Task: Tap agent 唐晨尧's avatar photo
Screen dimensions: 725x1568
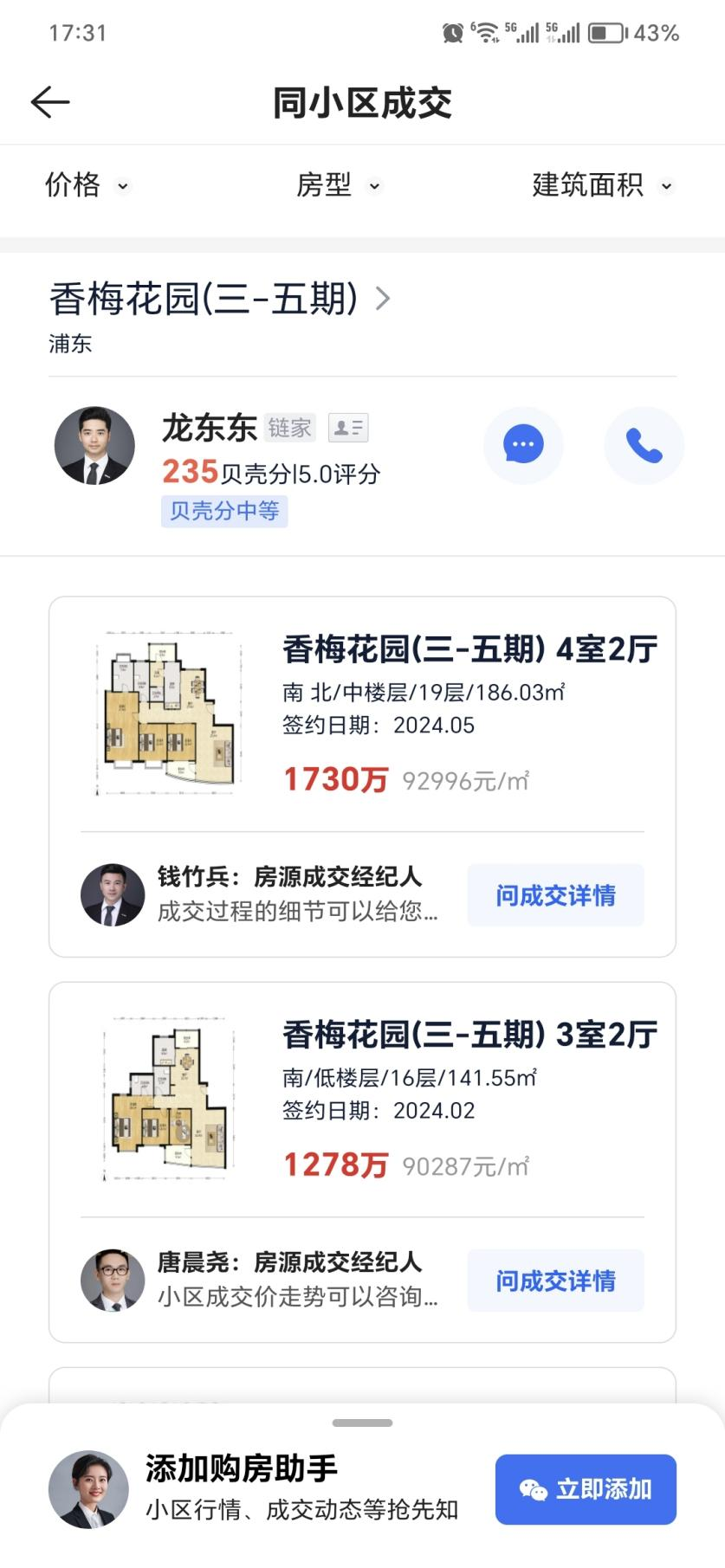Action: pyautogui.click(x=112, y=1281)
